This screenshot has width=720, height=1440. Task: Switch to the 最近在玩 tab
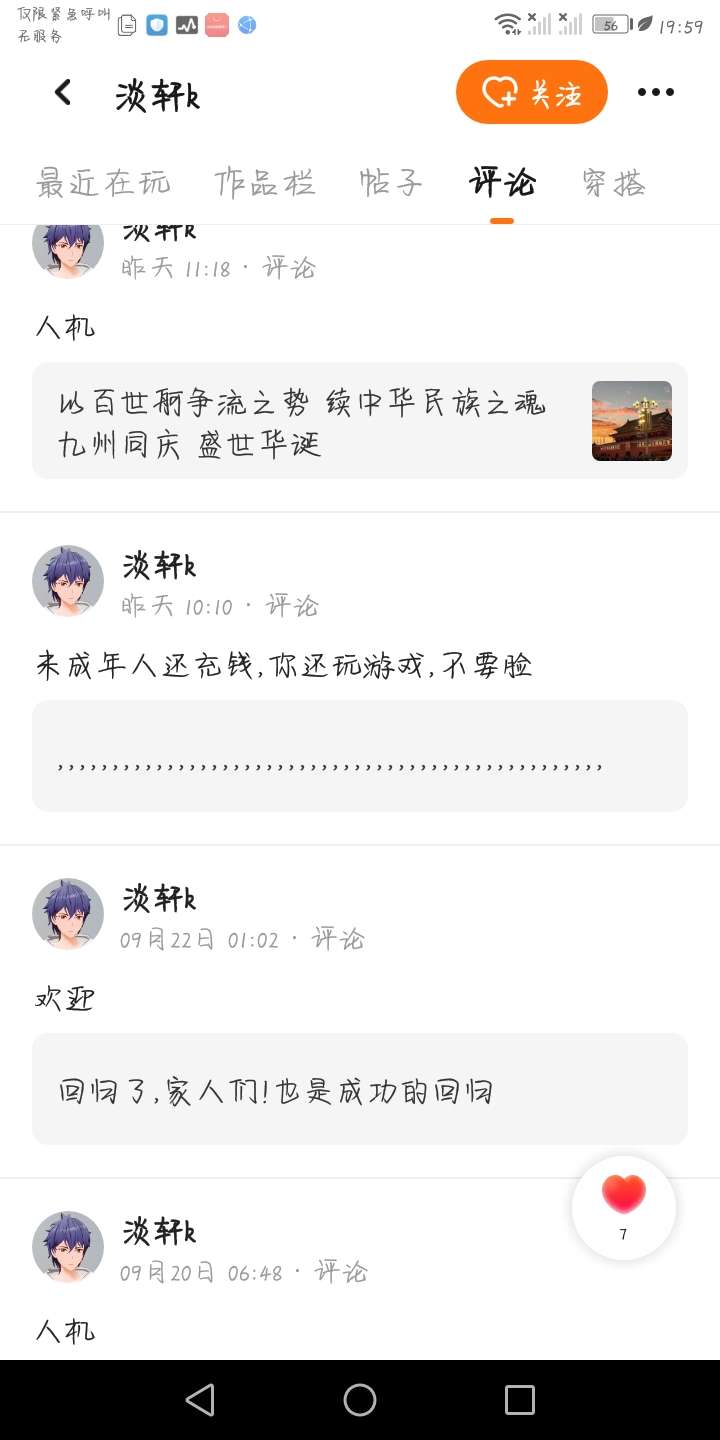point(103,183)
